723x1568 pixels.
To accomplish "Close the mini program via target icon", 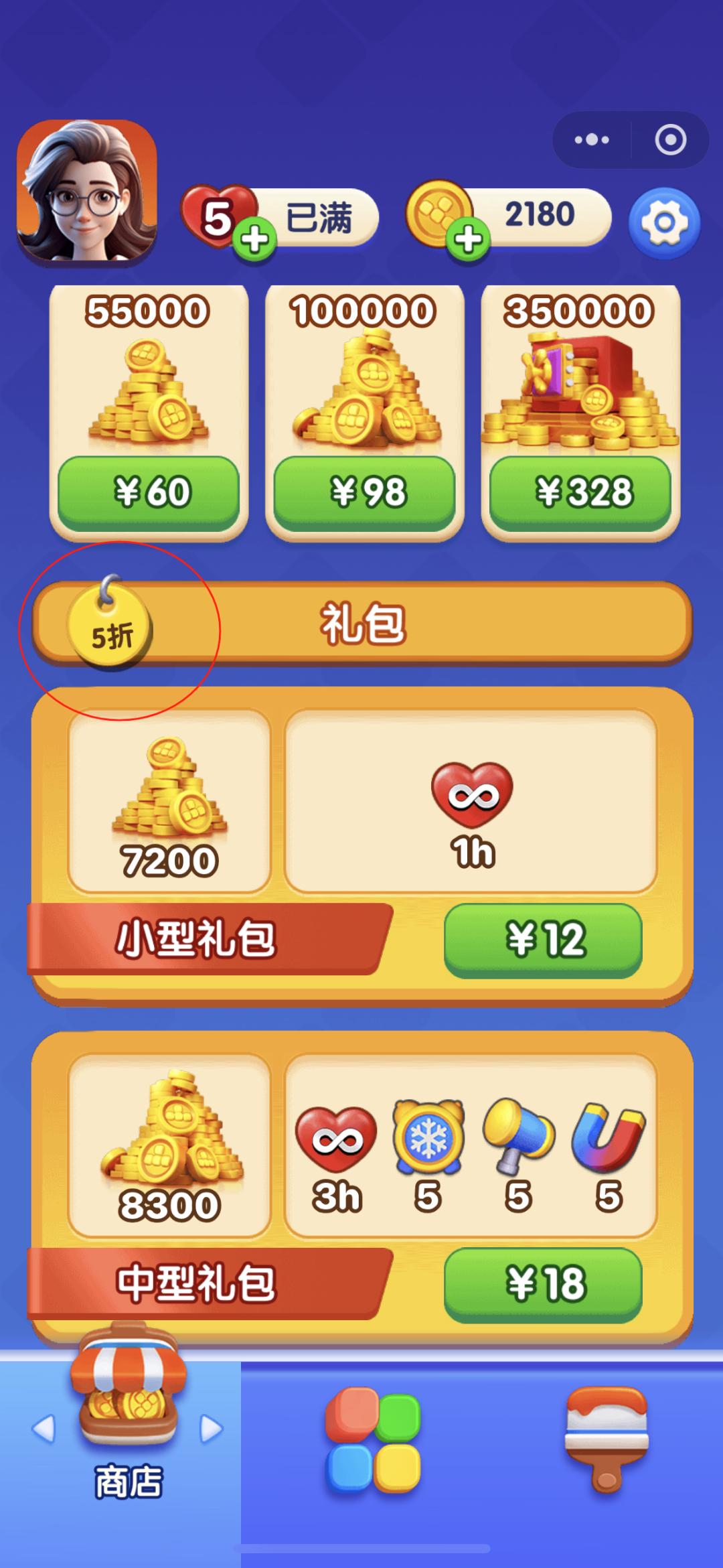I will [670, 140].
